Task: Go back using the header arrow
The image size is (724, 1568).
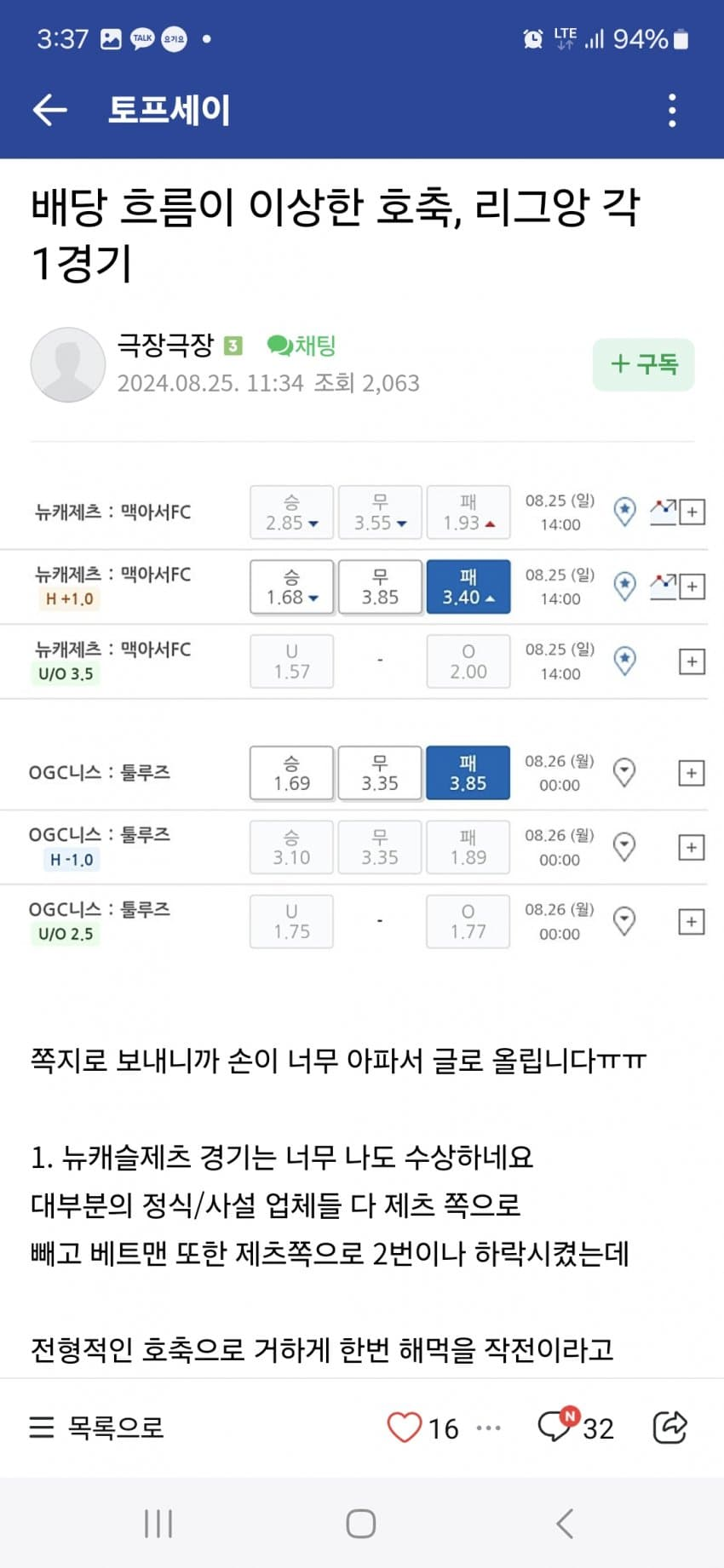Action: pyautogui.click(x=49, y=110)
